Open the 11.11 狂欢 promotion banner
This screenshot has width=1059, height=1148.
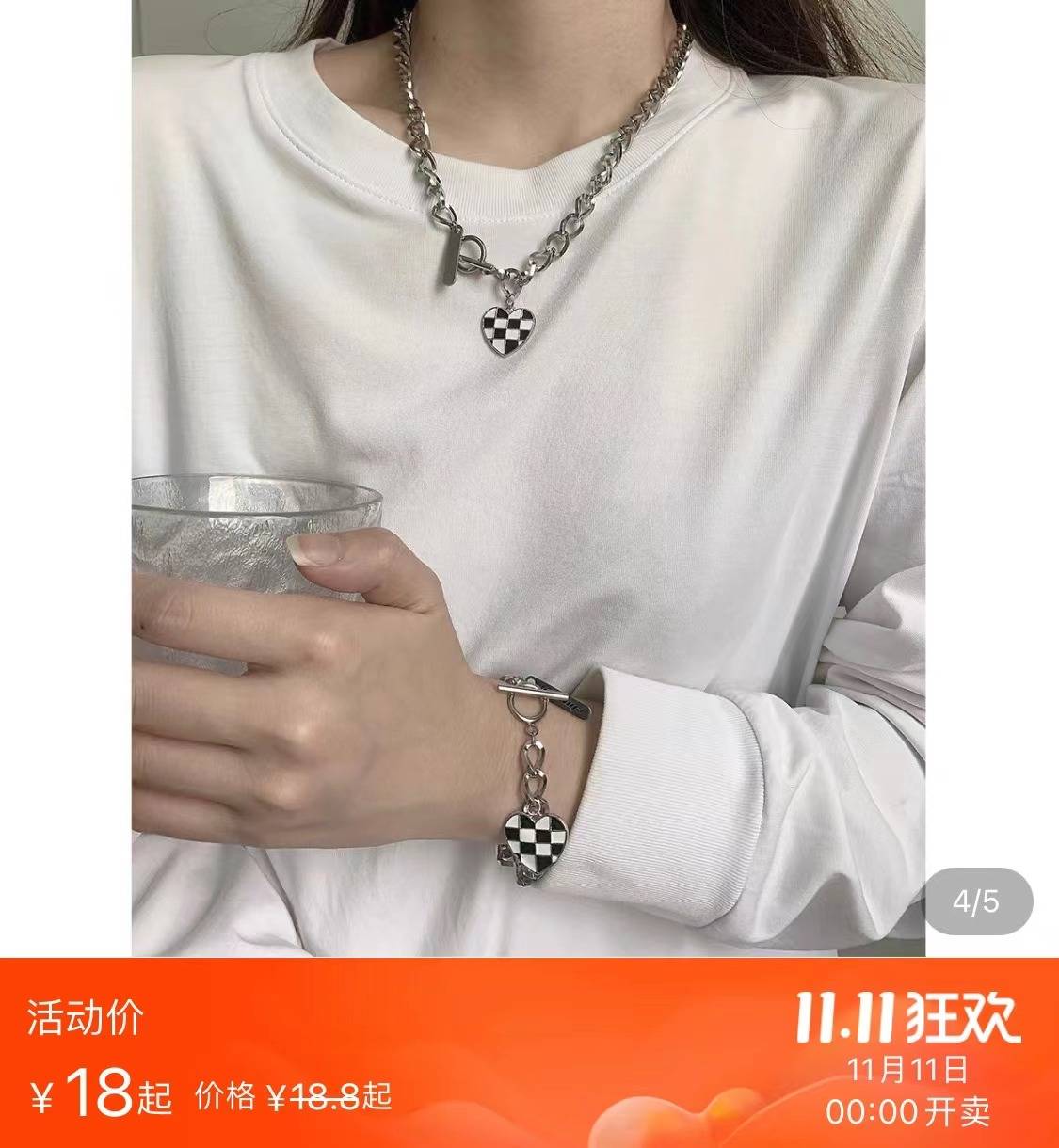click(x=907, y=1019)
